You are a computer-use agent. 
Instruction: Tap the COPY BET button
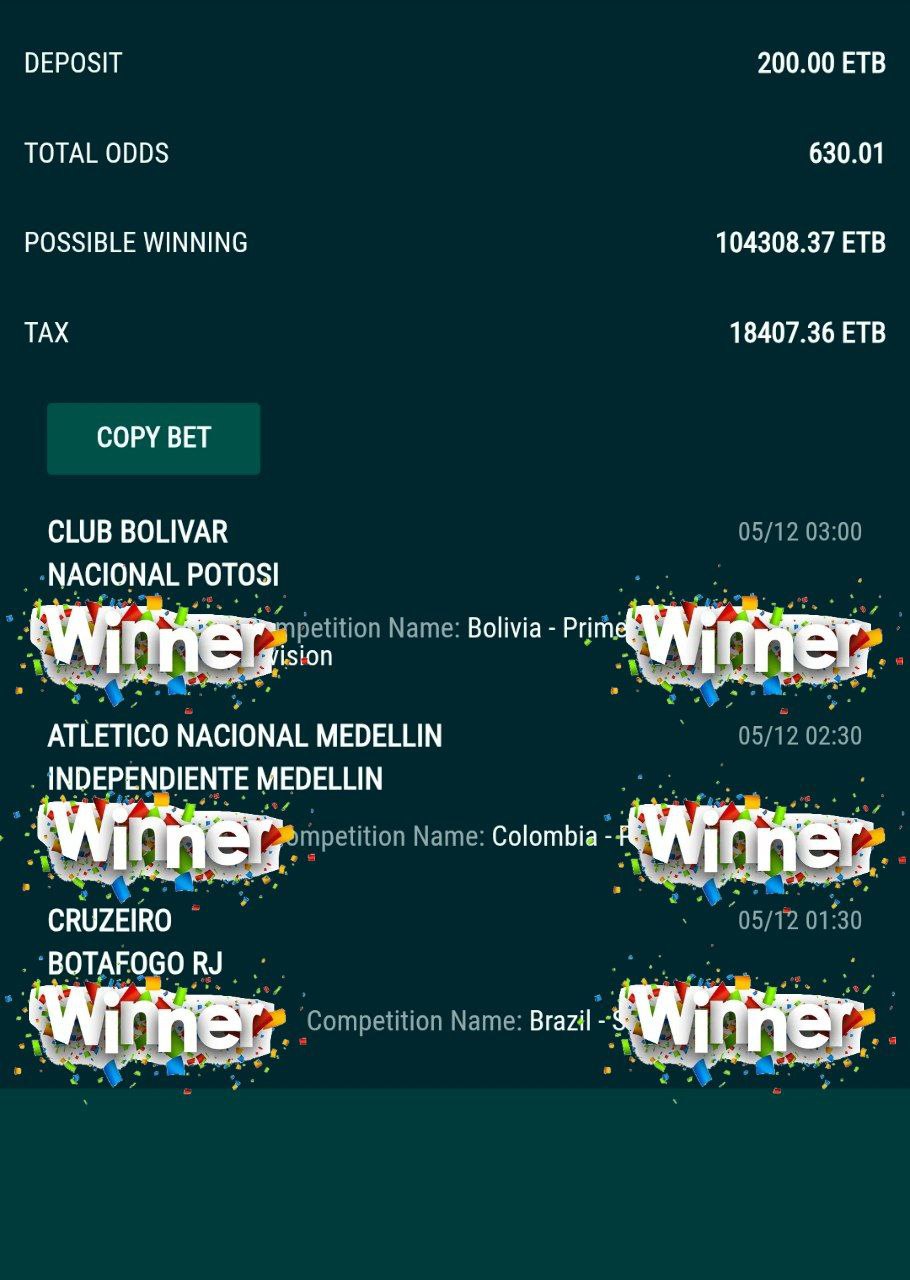click(x=153, y=438)
